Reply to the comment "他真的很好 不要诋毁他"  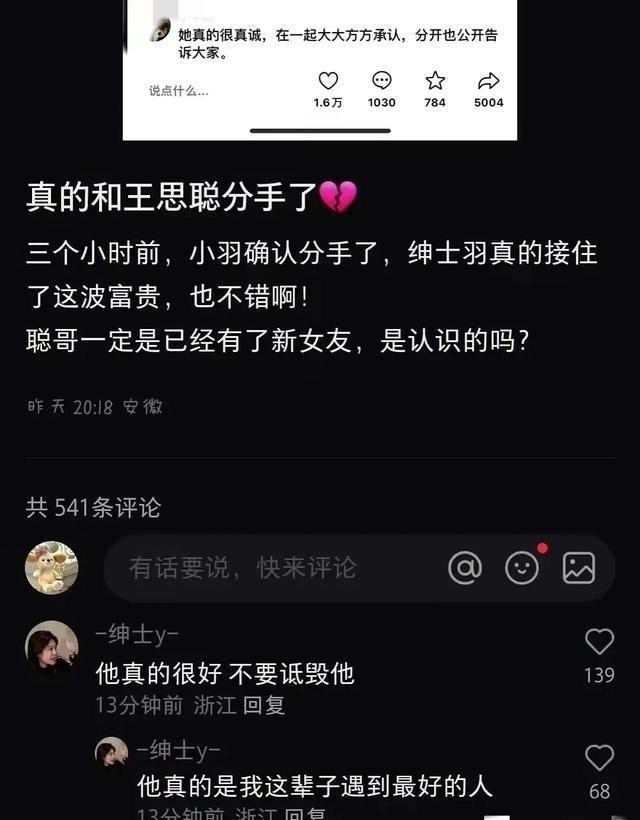click(264, 705)
